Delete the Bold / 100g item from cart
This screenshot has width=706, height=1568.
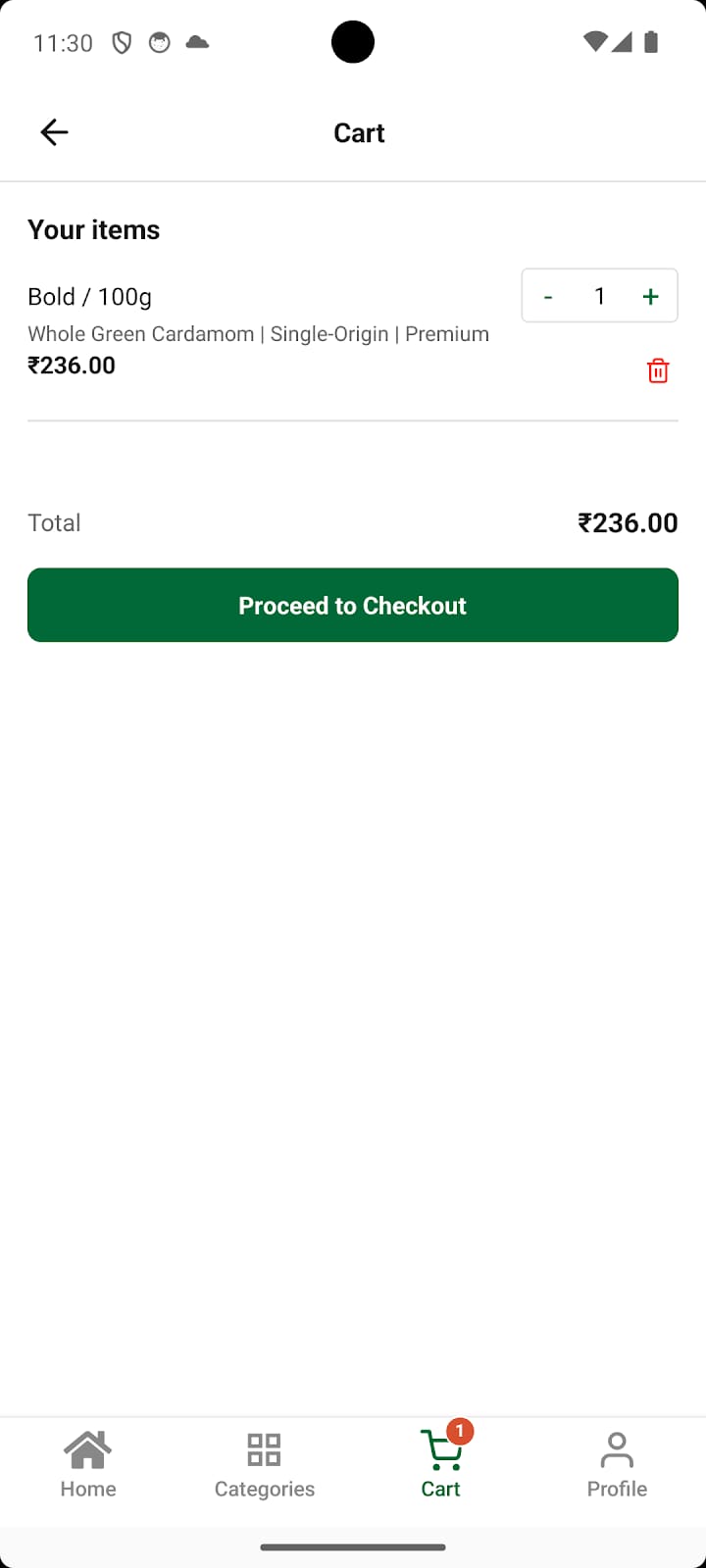(658, 370)
